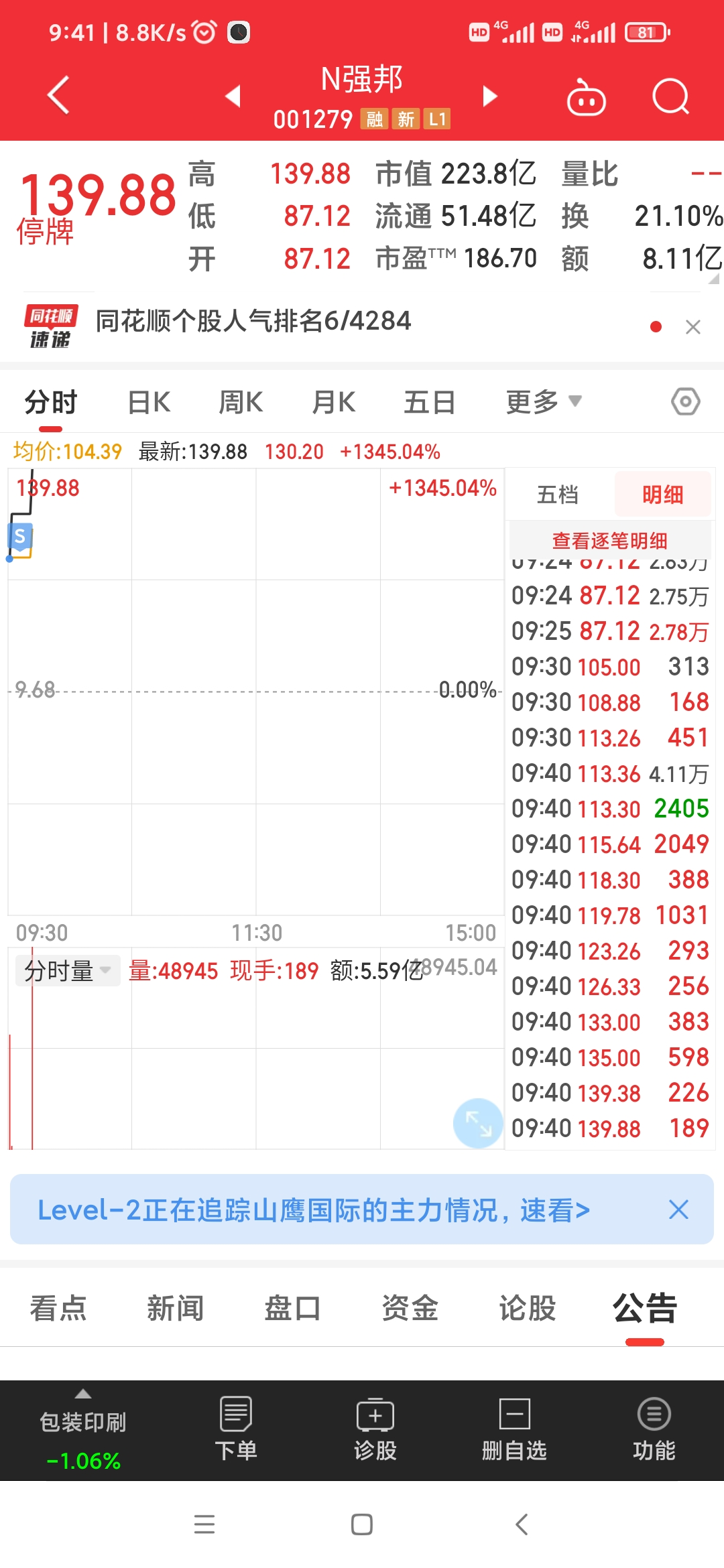The image size is (724, 1568).
Task: Go back using the header arrow
Action: pyautogui.click(x=59, y=96)
